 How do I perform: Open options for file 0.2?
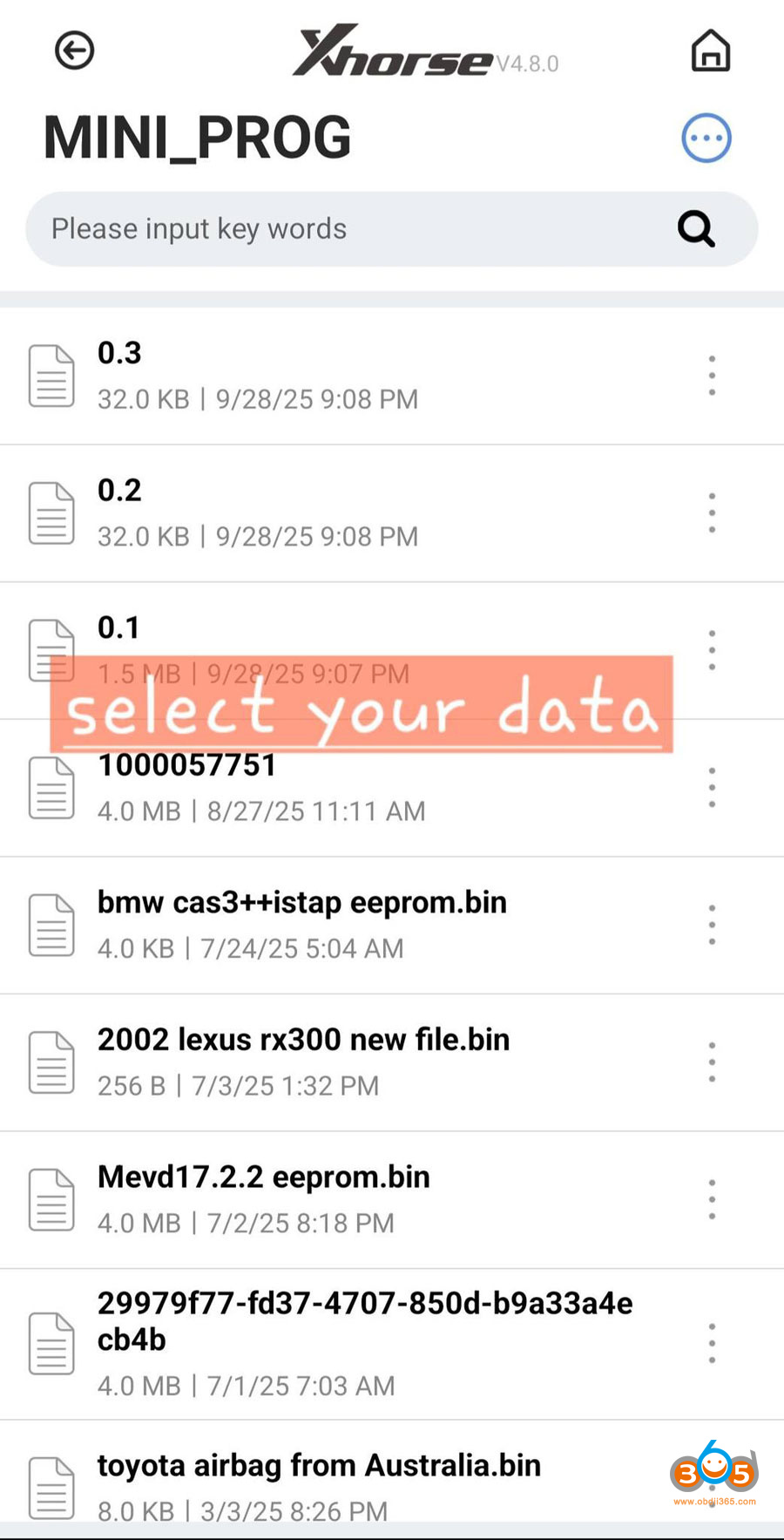[x=712, y=512]
